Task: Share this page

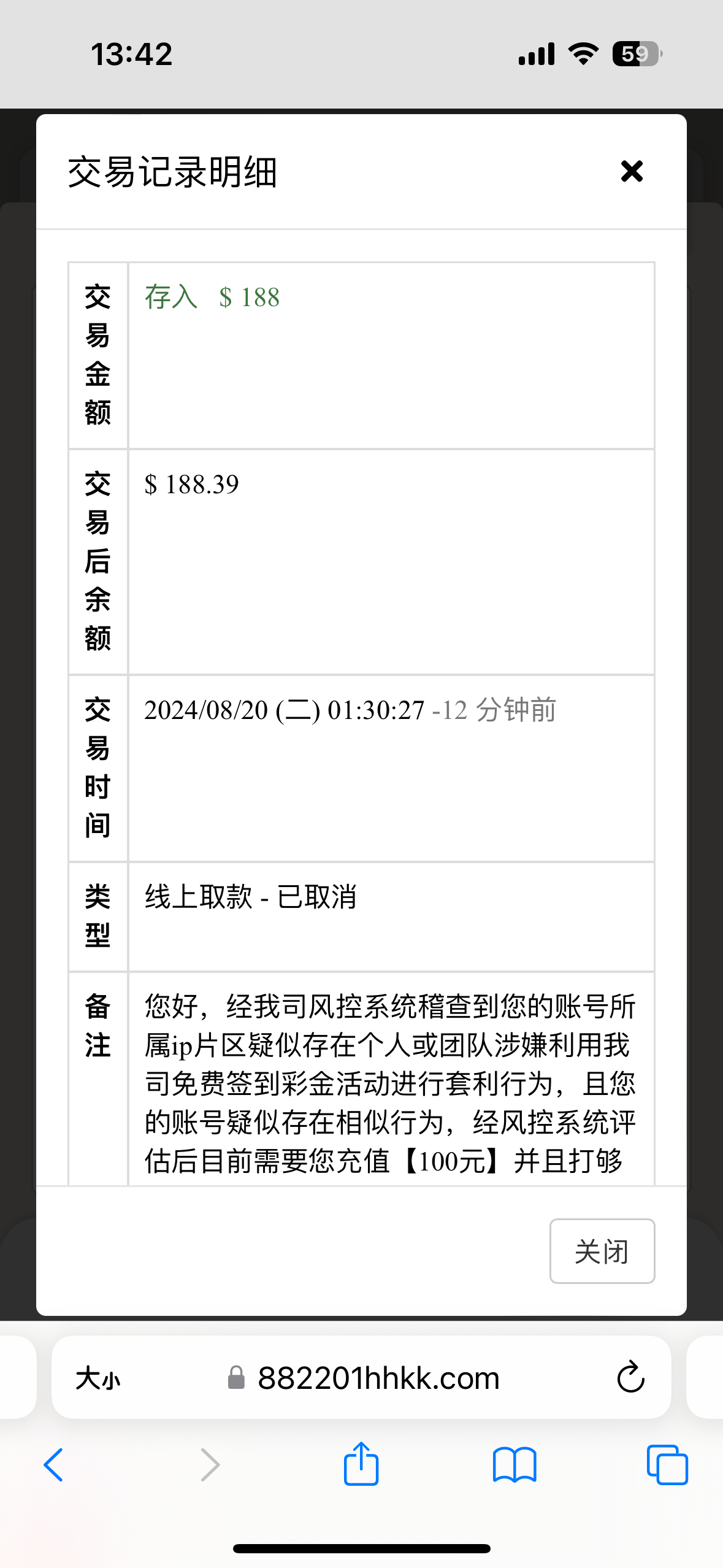Action: (361, 1464)
